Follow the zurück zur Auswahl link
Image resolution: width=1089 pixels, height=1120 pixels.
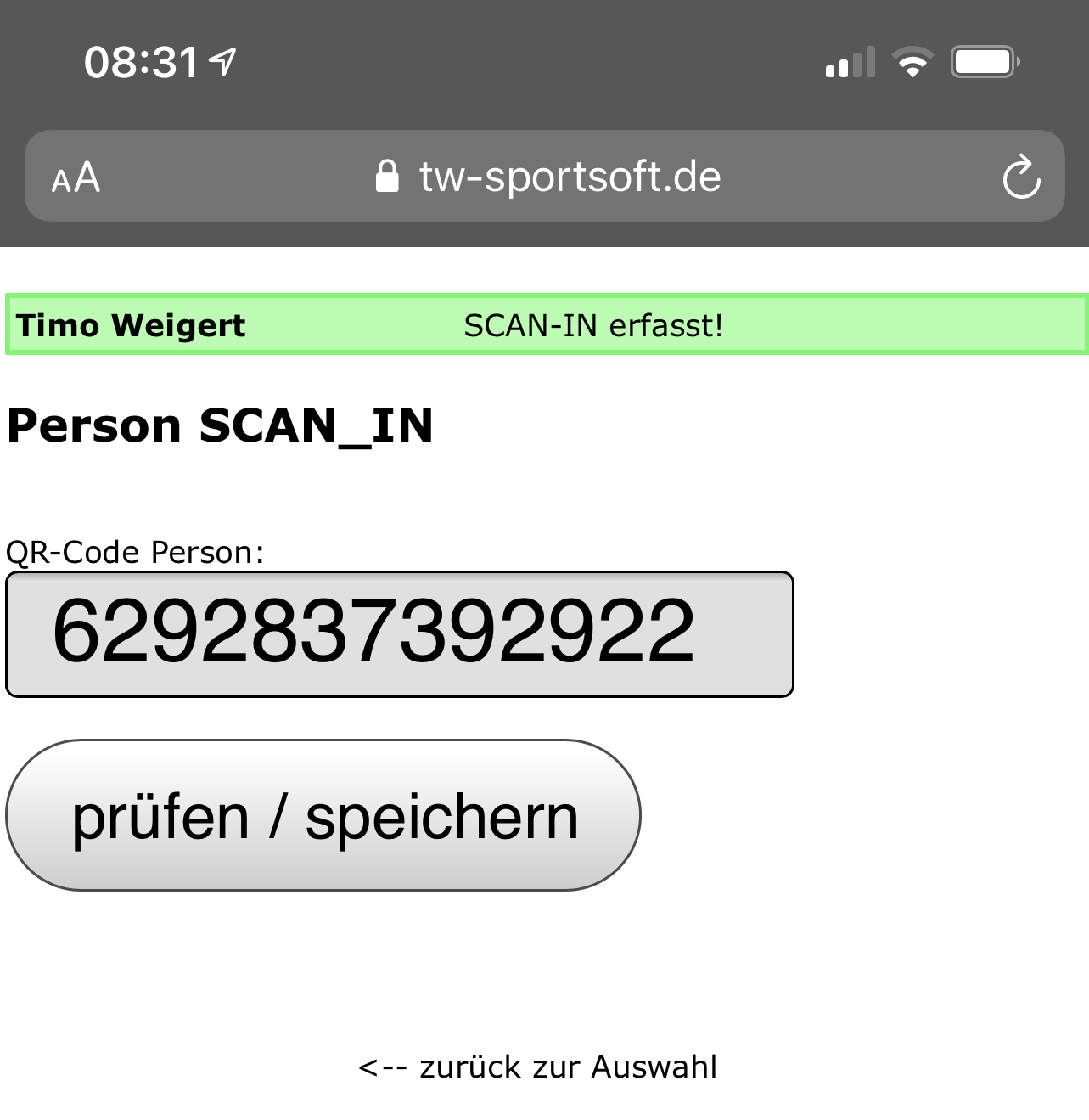(538, 1067)
